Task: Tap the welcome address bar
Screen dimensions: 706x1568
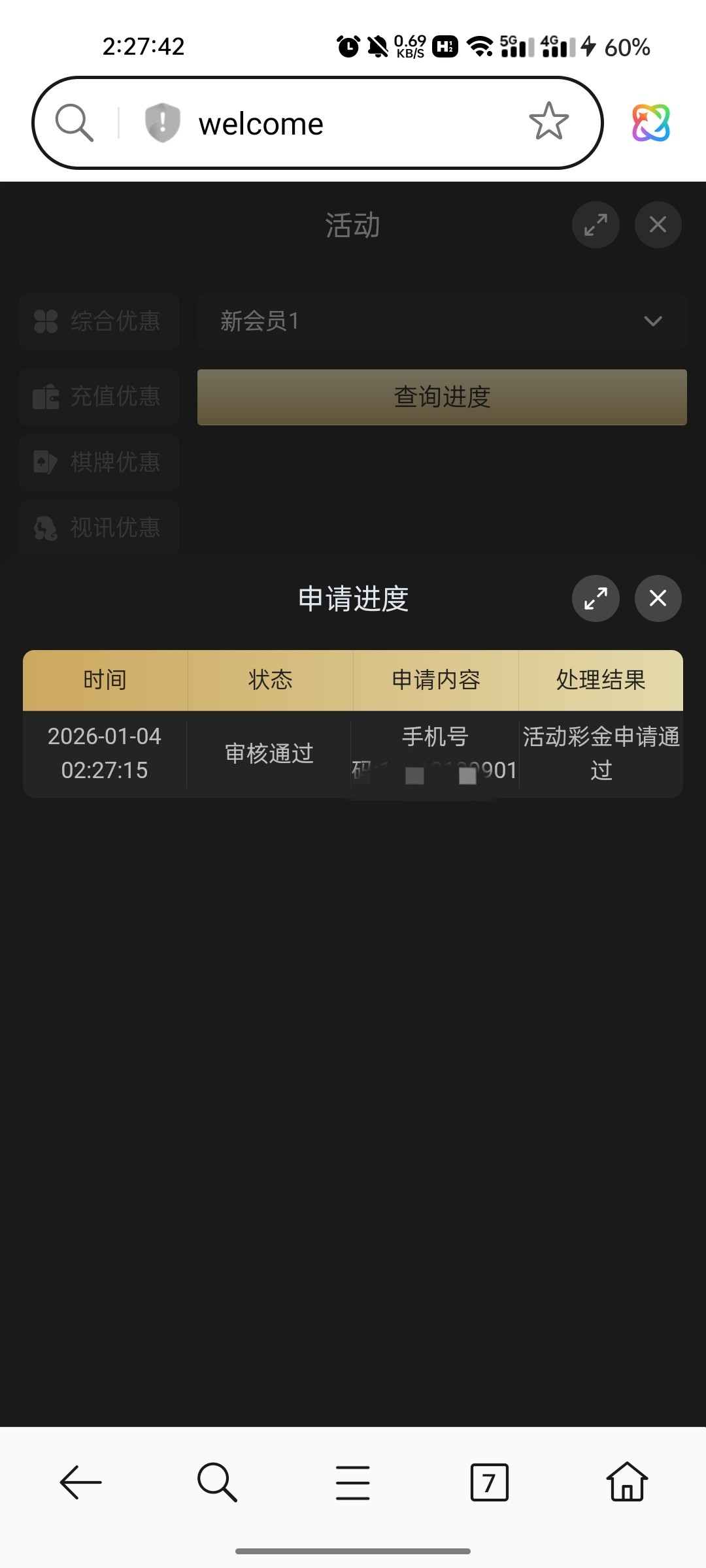Action: (x=327, y=123)
